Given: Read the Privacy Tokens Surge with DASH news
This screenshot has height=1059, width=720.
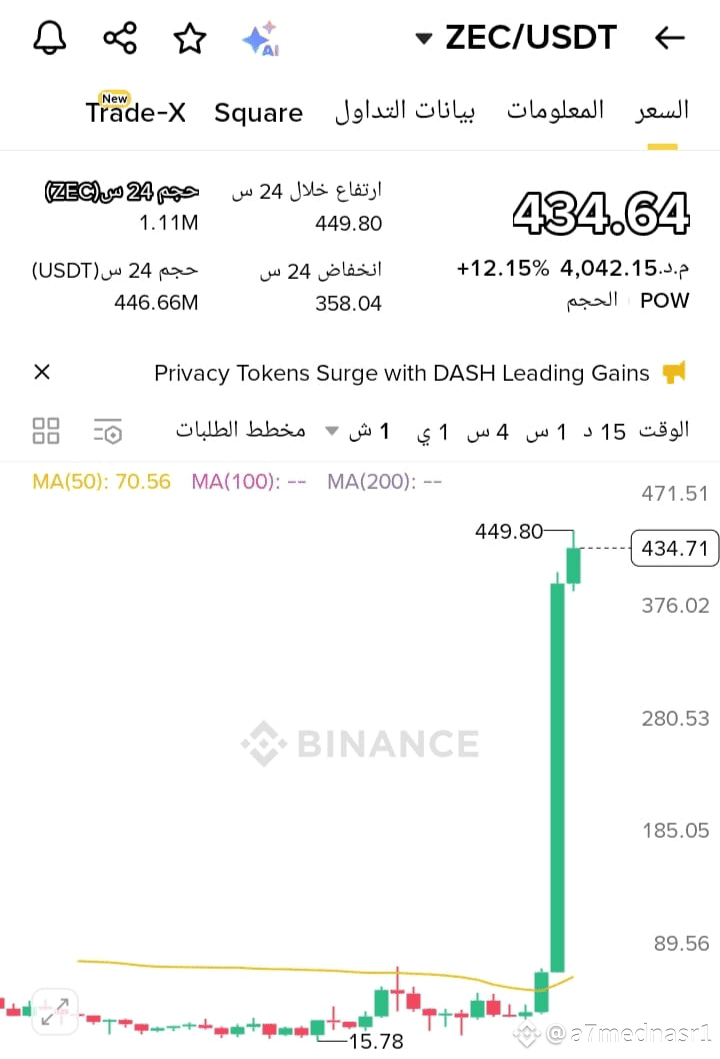Looking at the screenshot, I should (401, 373).
